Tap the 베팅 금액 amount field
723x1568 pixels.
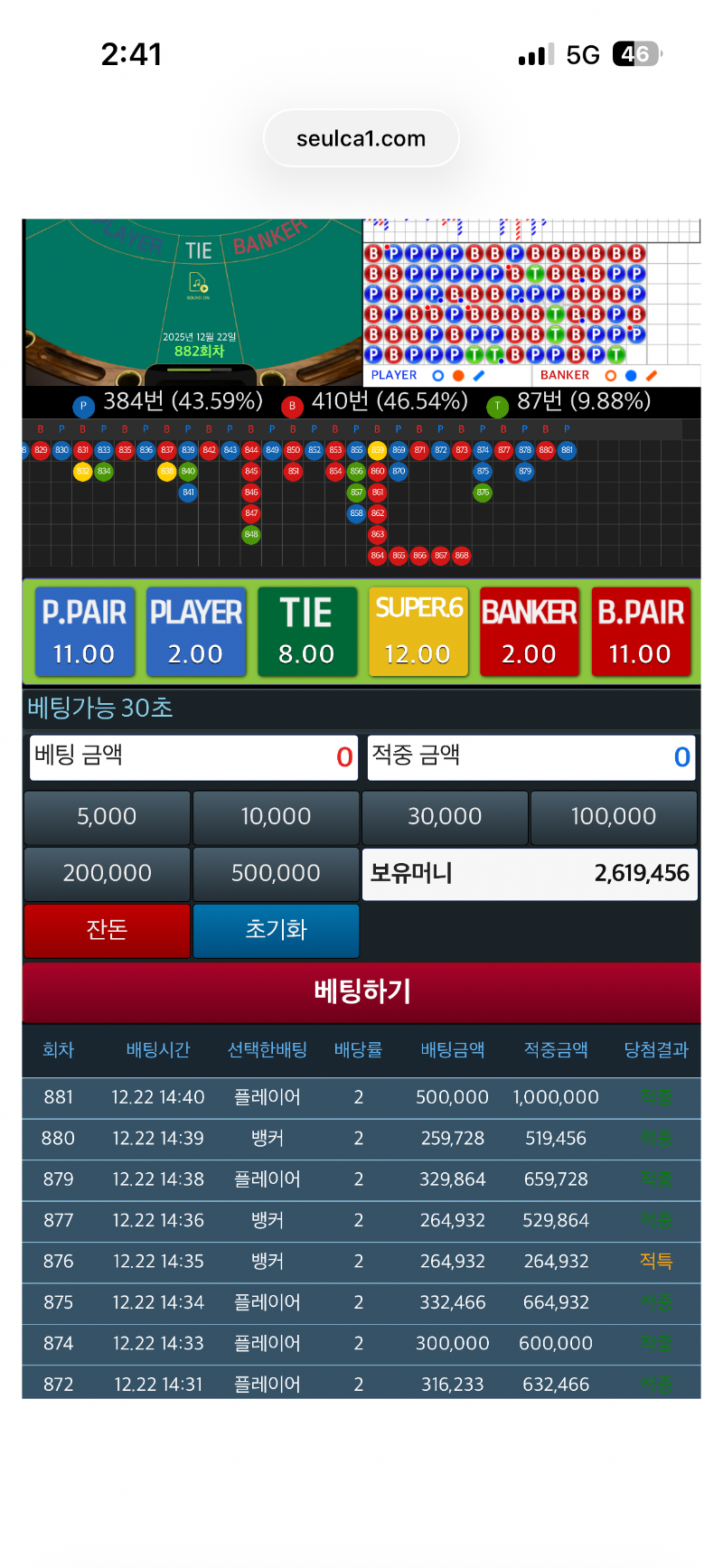pos(193,756)
